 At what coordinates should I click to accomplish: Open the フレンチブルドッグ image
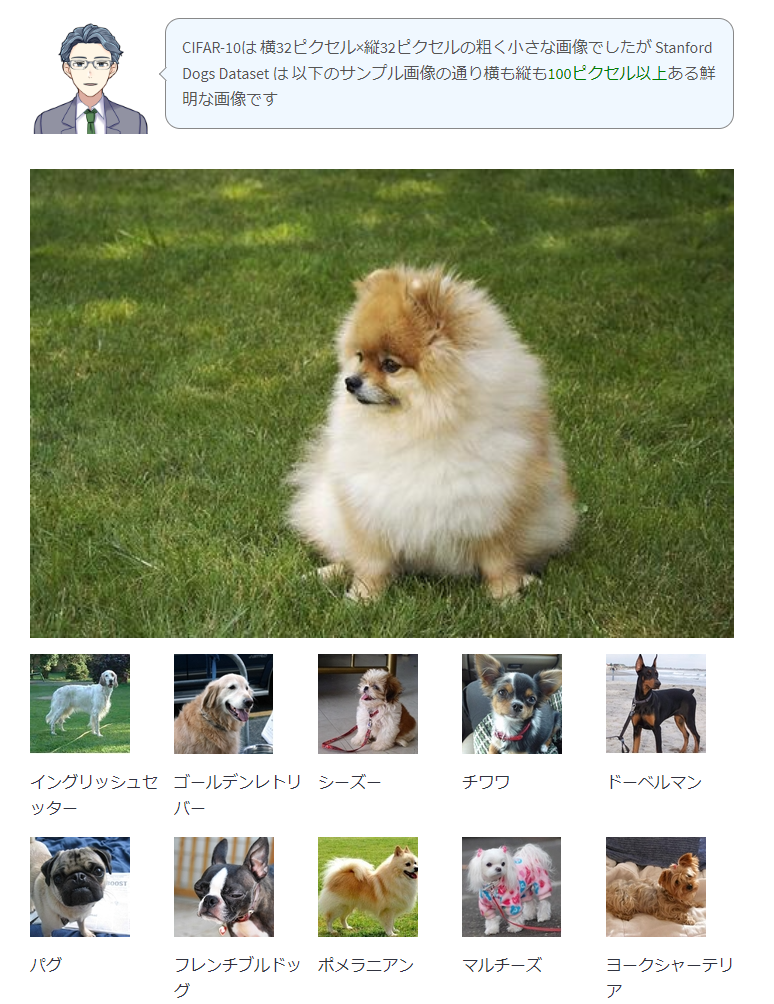click(223, 887)
